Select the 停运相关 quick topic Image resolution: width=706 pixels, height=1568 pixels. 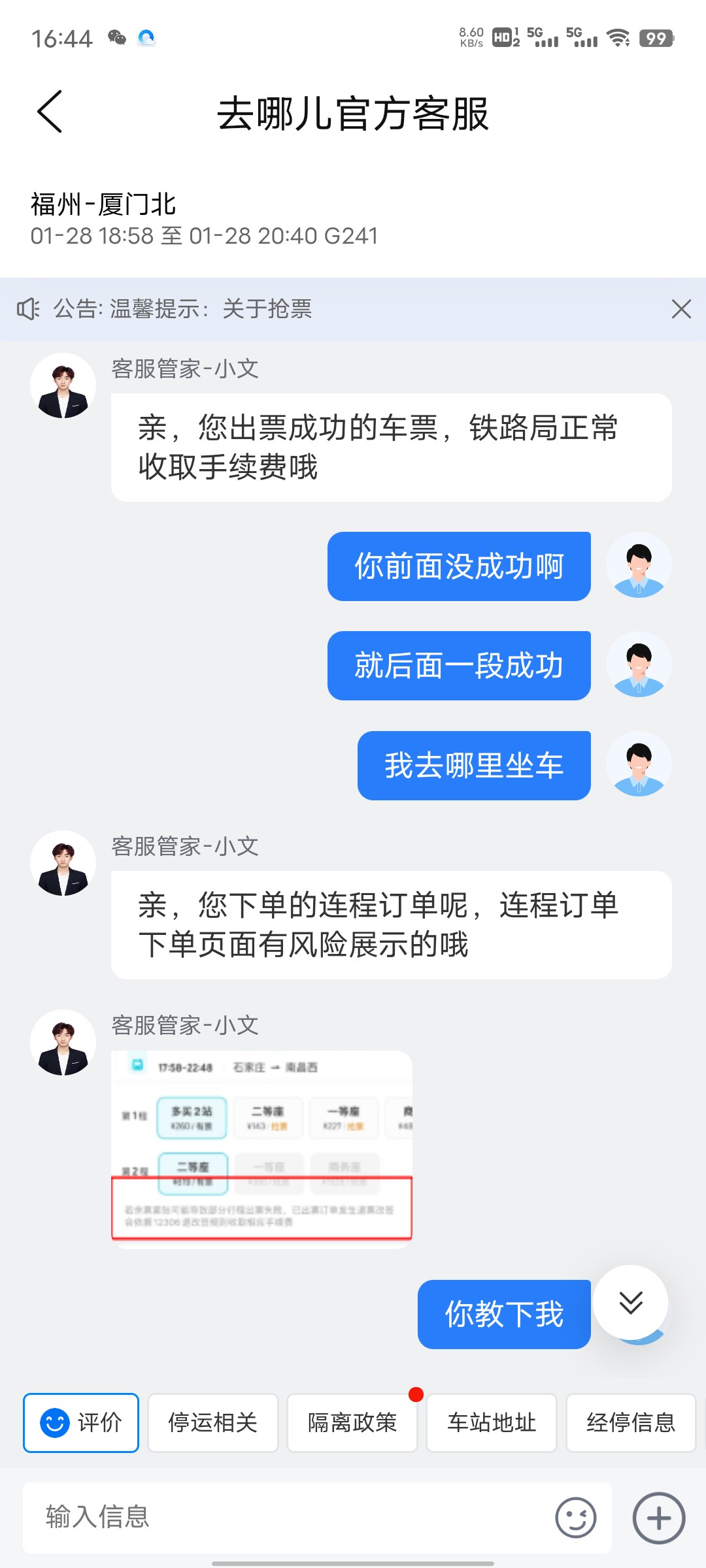click(213, 1422)
